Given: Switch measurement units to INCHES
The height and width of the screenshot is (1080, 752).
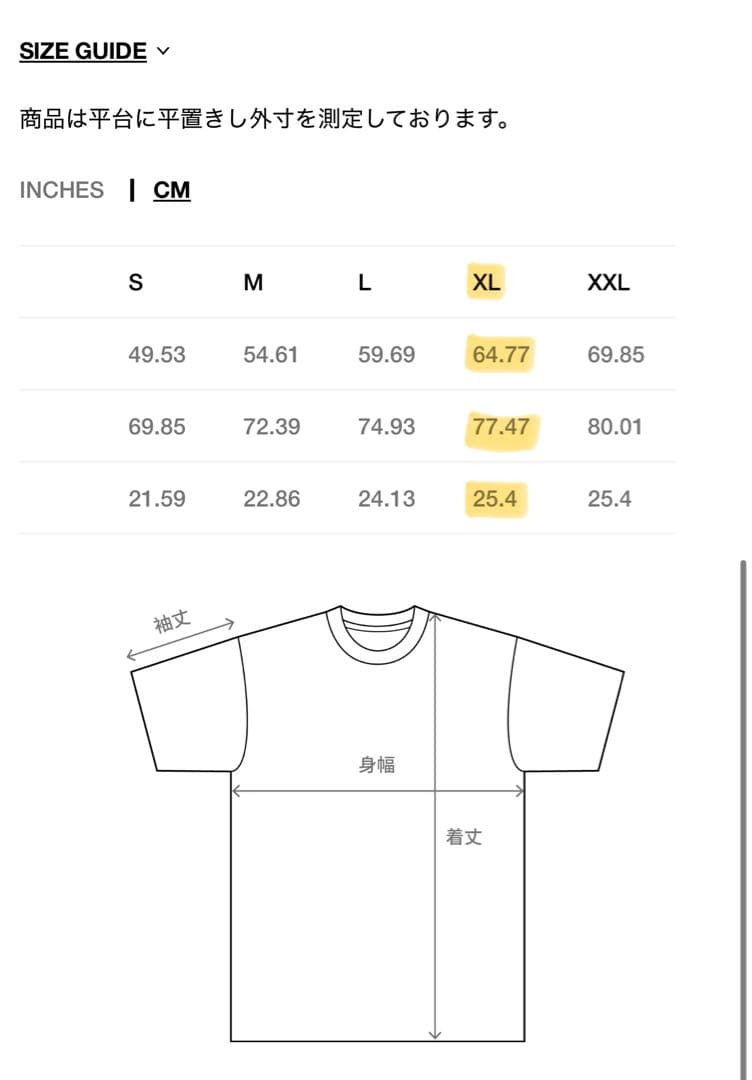Looking at the screenshot, I should pos(62,189).
